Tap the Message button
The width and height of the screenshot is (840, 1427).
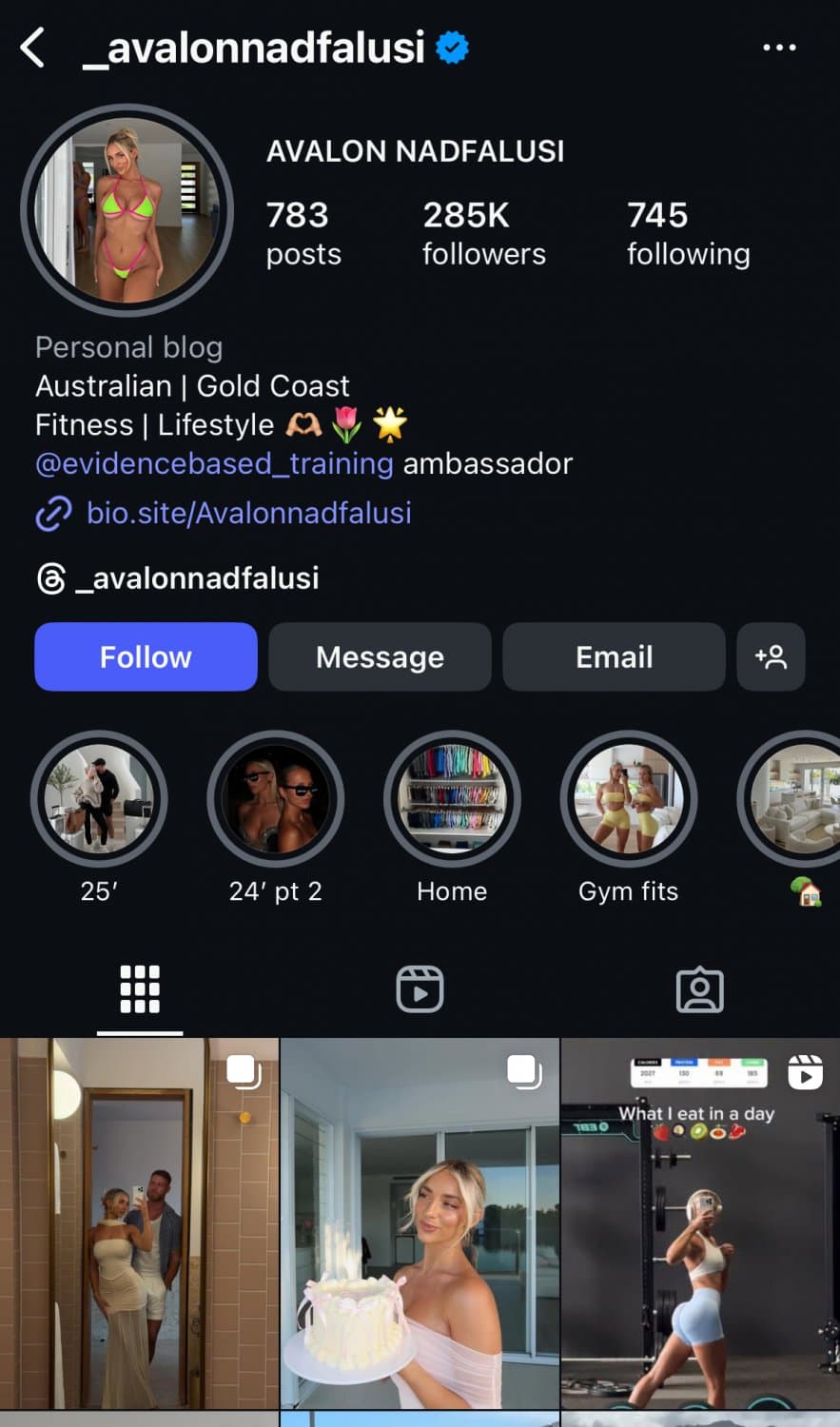click(x=380, y=656)
